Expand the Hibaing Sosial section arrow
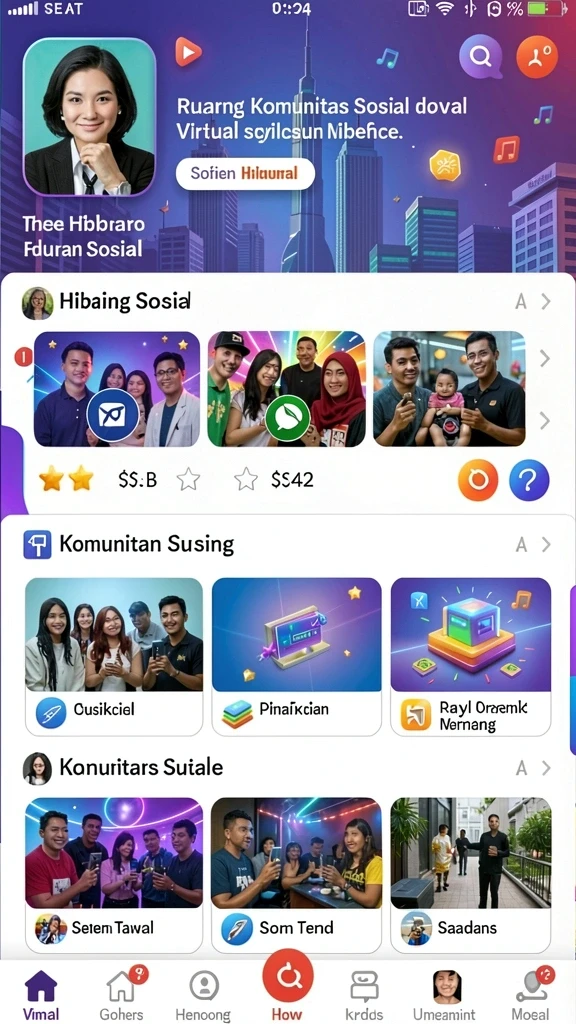 (546, 302)
